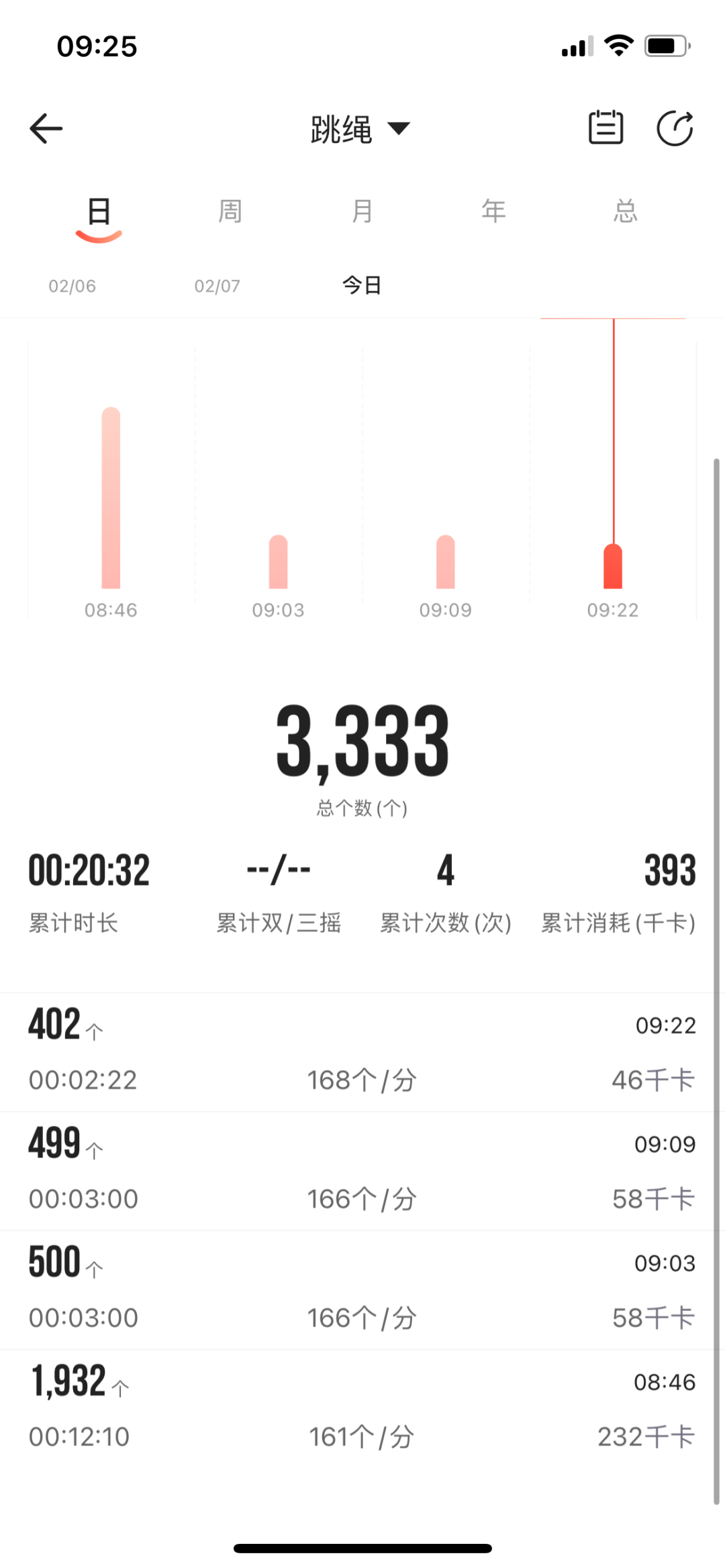Open the 1,932 jumps record at 08:46
725x1568 pixels.
pos(362,1408)
